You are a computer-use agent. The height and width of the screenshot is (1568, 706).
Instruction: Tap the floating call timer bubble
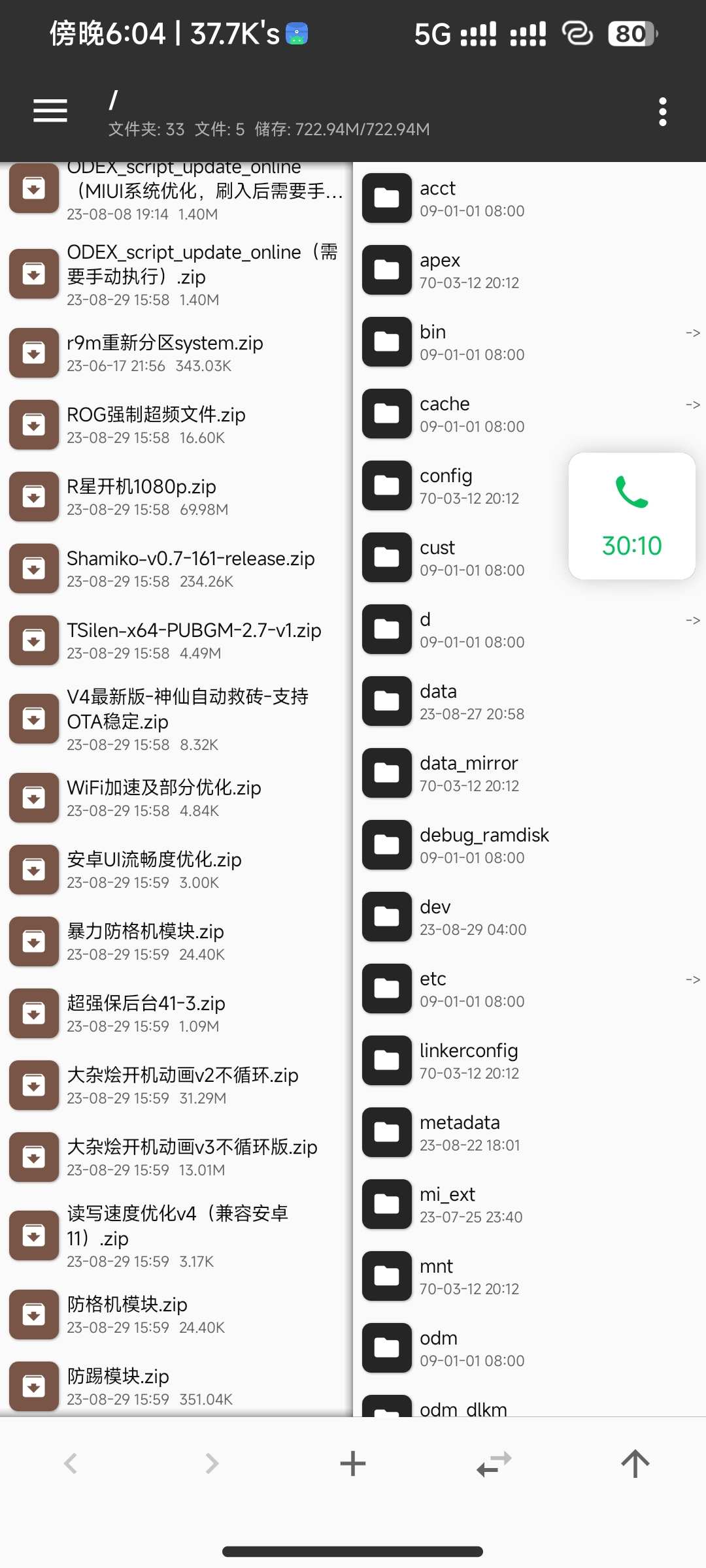pyautogui.click(x=631, y=516)
